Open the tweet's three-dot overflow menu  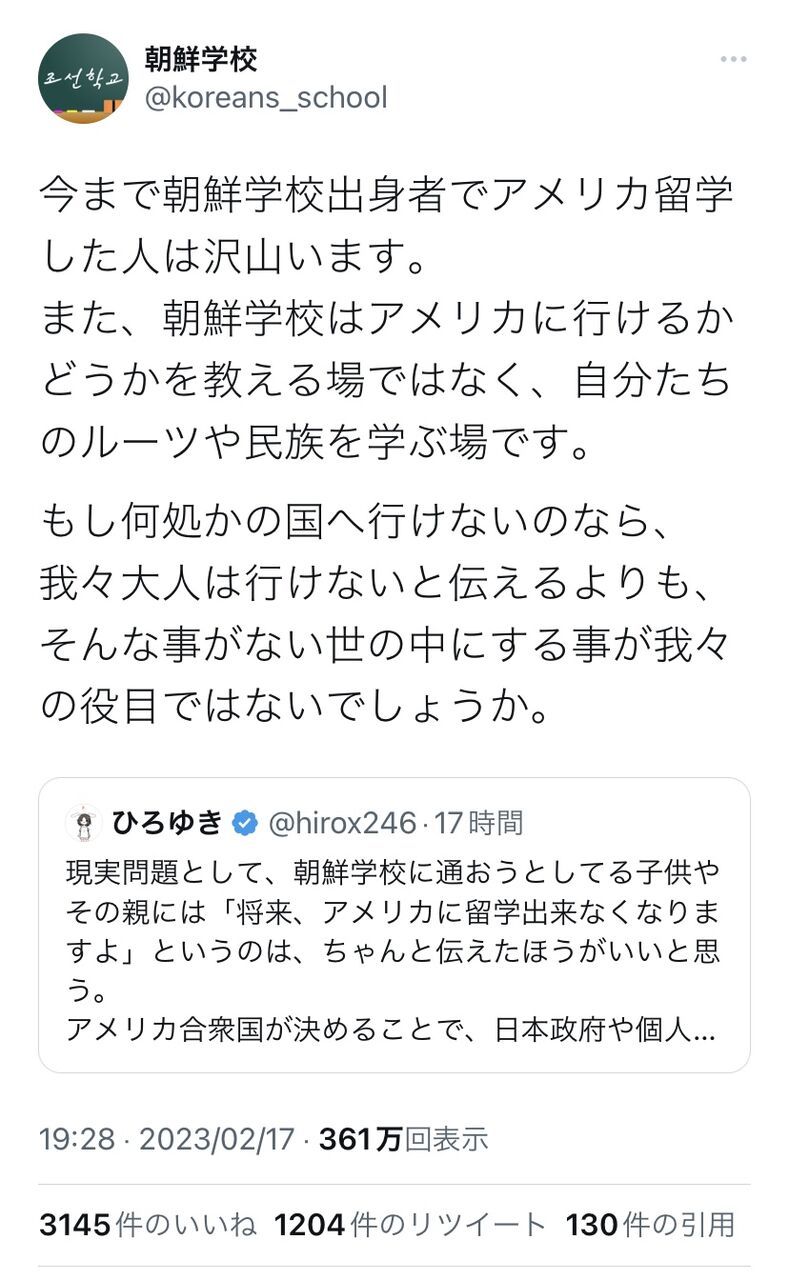click(733, 60)
